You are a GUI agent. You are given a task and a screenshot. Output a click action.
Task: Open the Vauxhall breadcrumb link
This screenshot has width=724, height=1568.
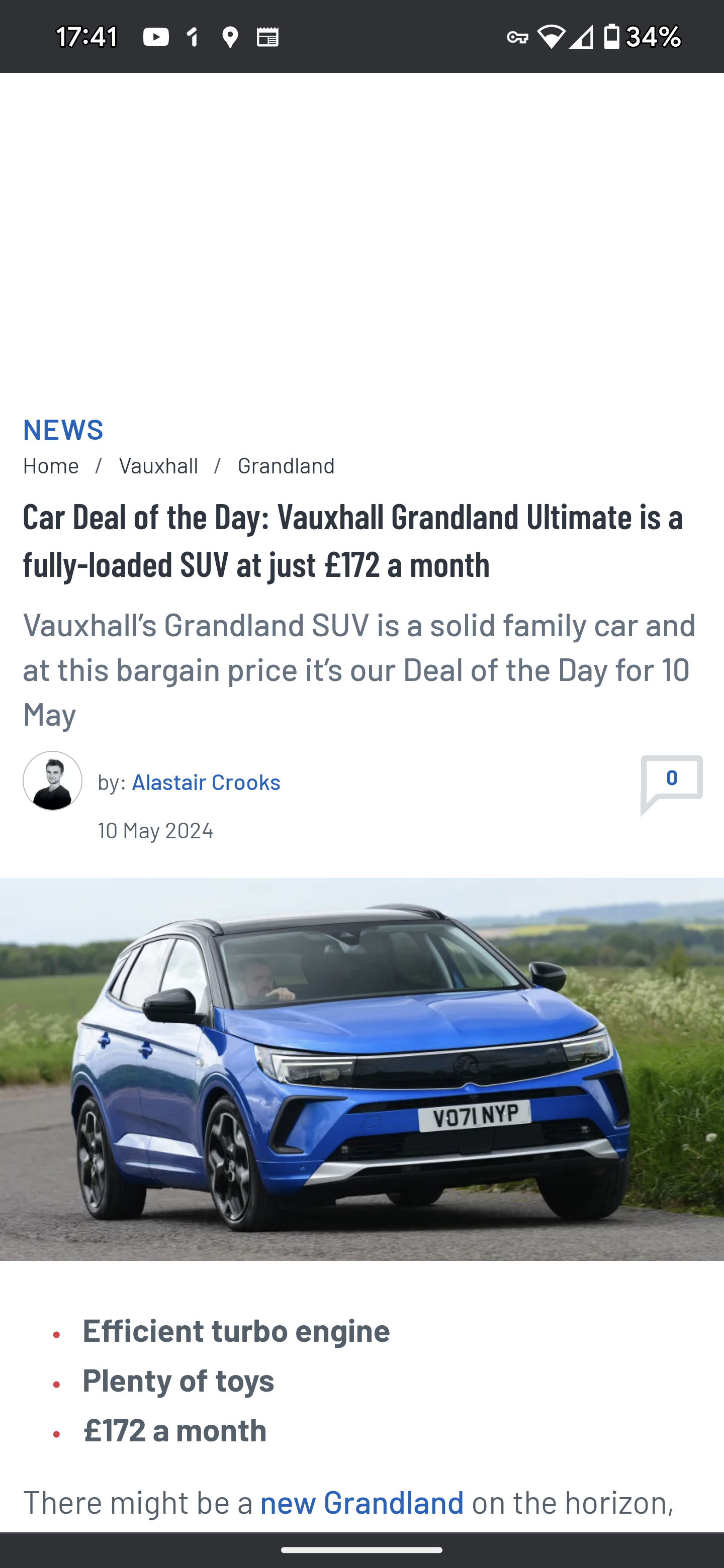coord(158,466)
